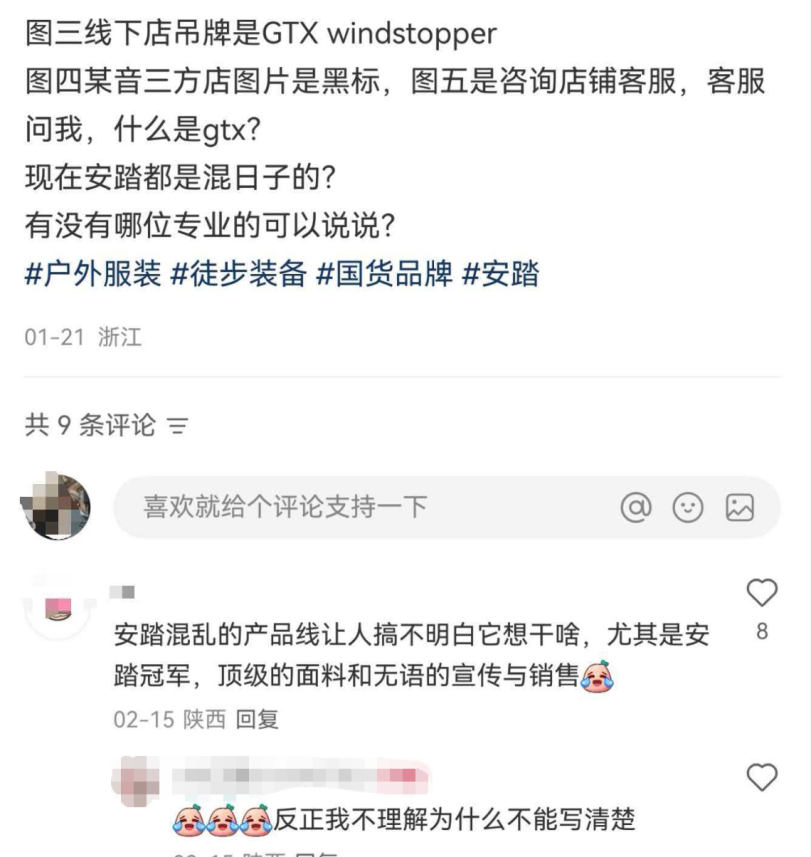Change comment sort order next to 共 9 条评论
The image size is (811, 857).
(x=177, y=427)
